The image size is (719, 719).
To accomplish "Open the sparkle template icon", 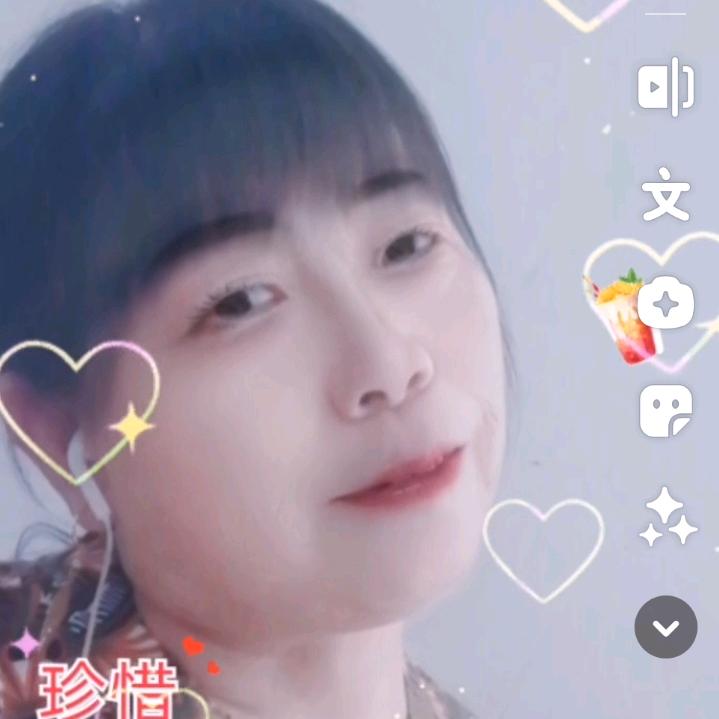I will (x=666, y=302).
